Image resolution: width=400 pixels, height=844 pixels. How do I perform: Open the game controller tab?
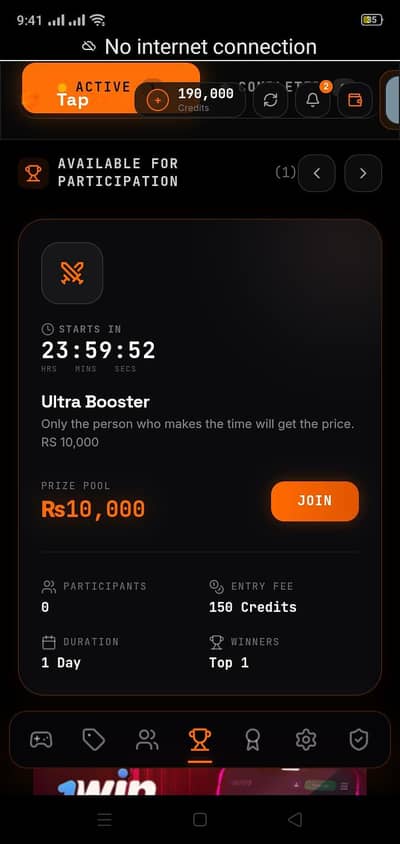tap(41, 740)
